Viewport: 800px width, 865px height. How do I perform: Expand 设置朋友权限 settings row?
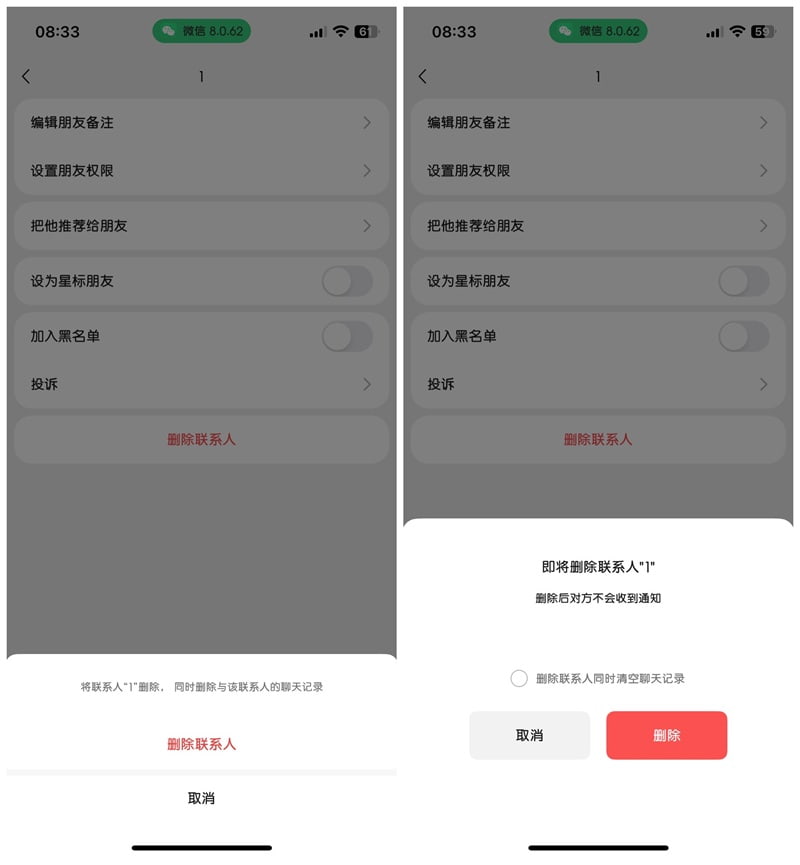click(x=368, y=171)
